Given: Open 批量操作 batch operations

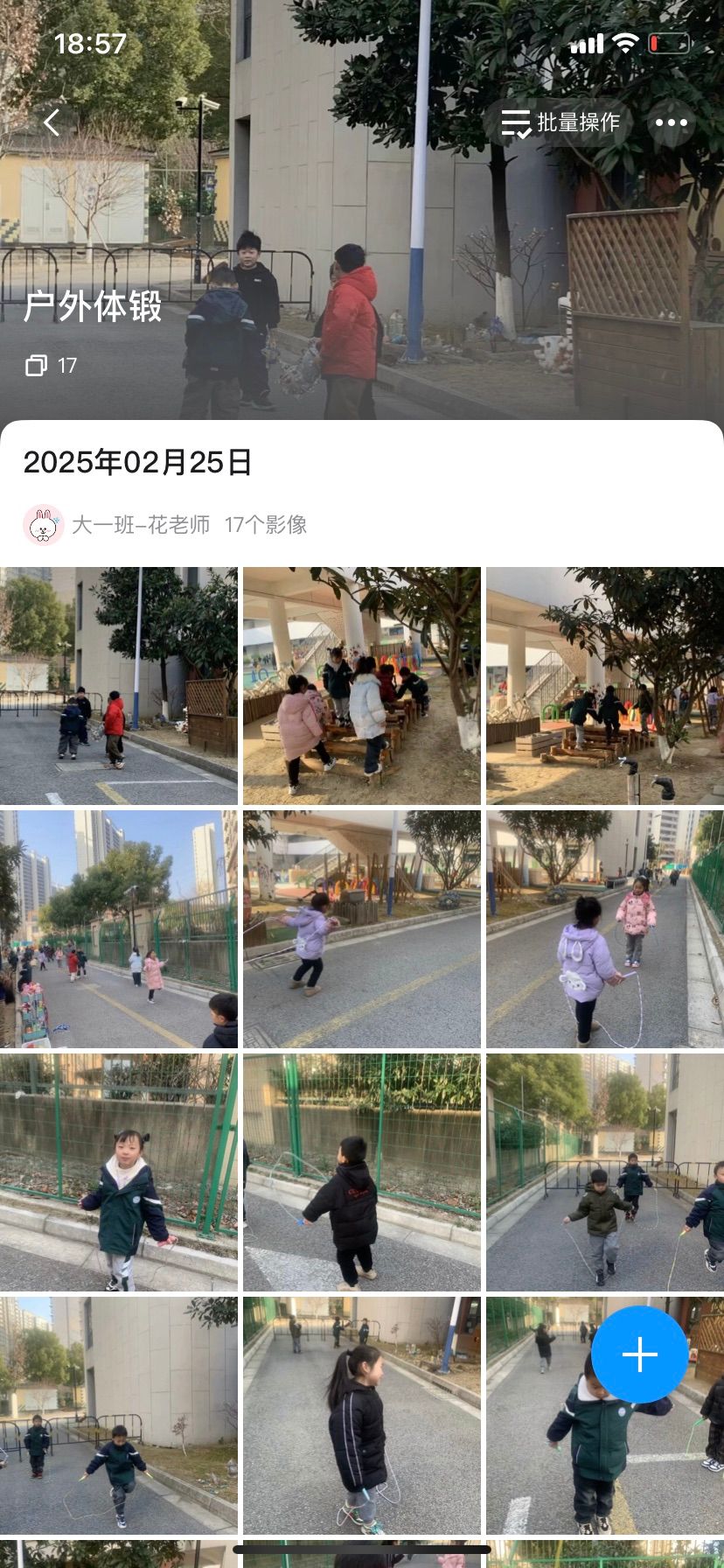Looking at the screenshot, I should click(561, 122).
